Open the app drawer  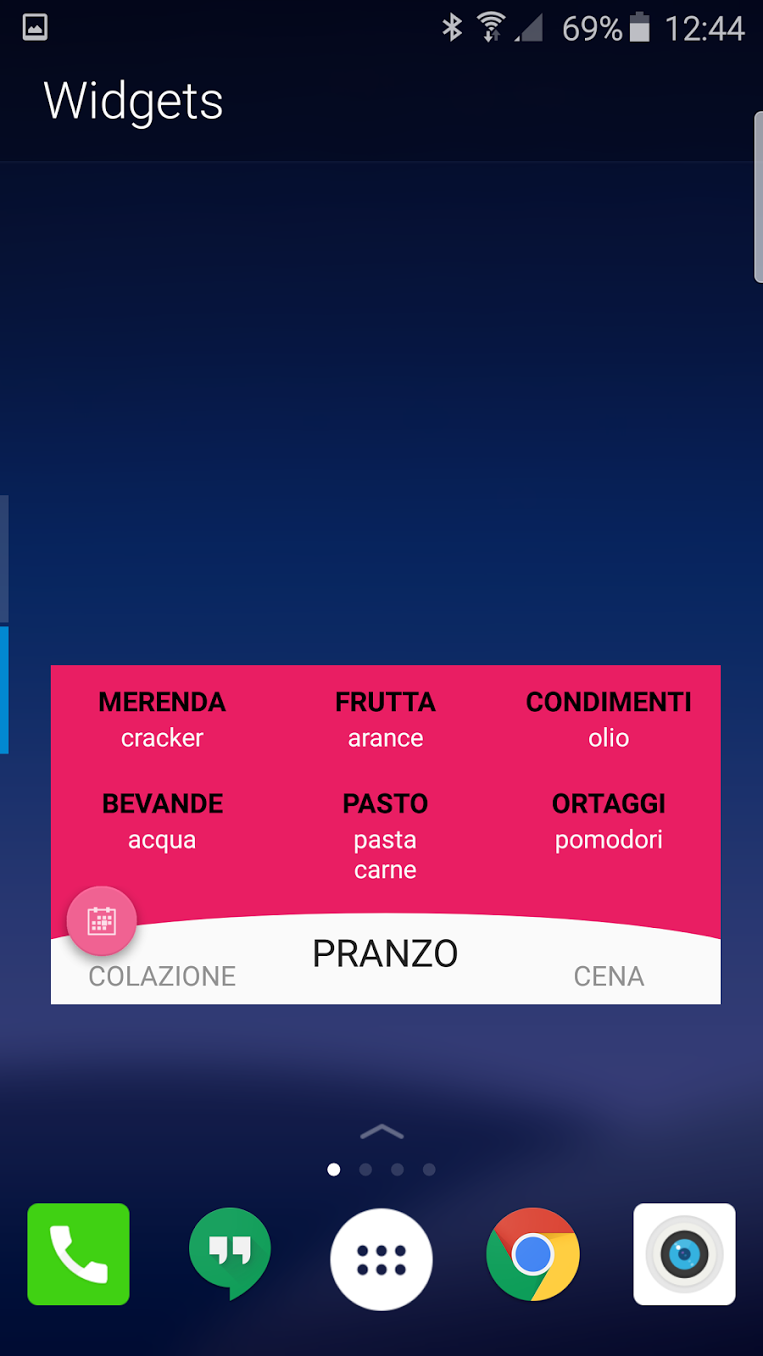(x=381, y=1259)
